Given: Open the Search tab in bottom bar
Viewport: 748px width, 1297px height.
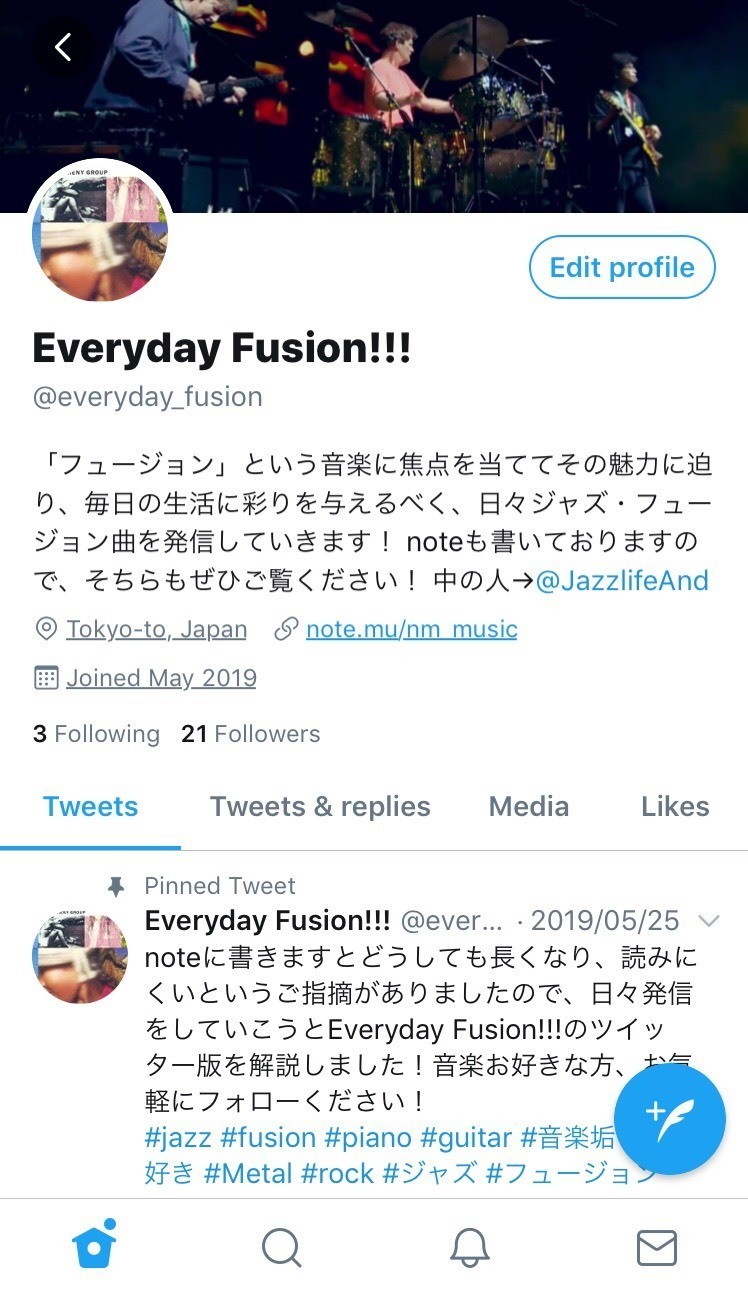Looking at the screenshot, I should pos(281,1247).
